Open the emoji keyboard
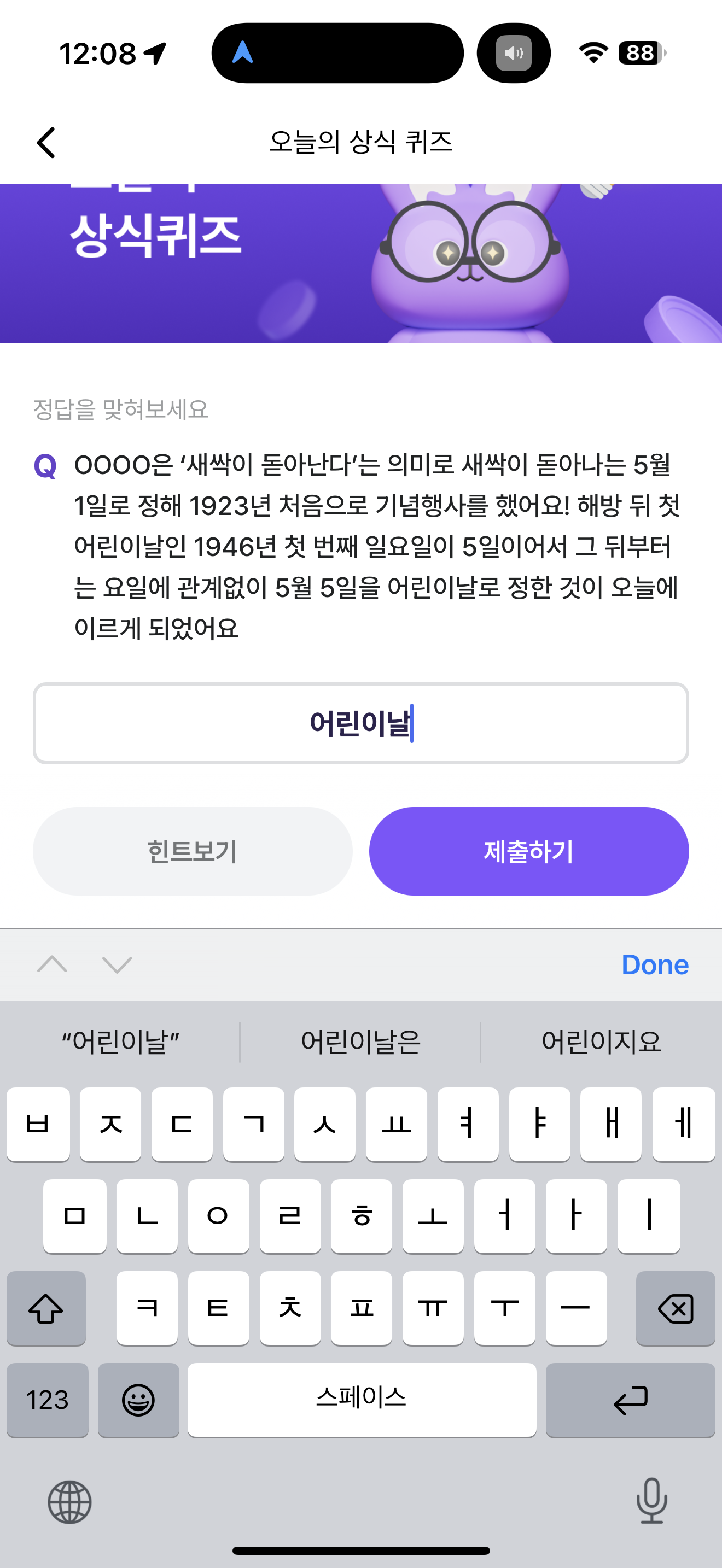The image size is (722, 1568). click(x=138, y=1400)
